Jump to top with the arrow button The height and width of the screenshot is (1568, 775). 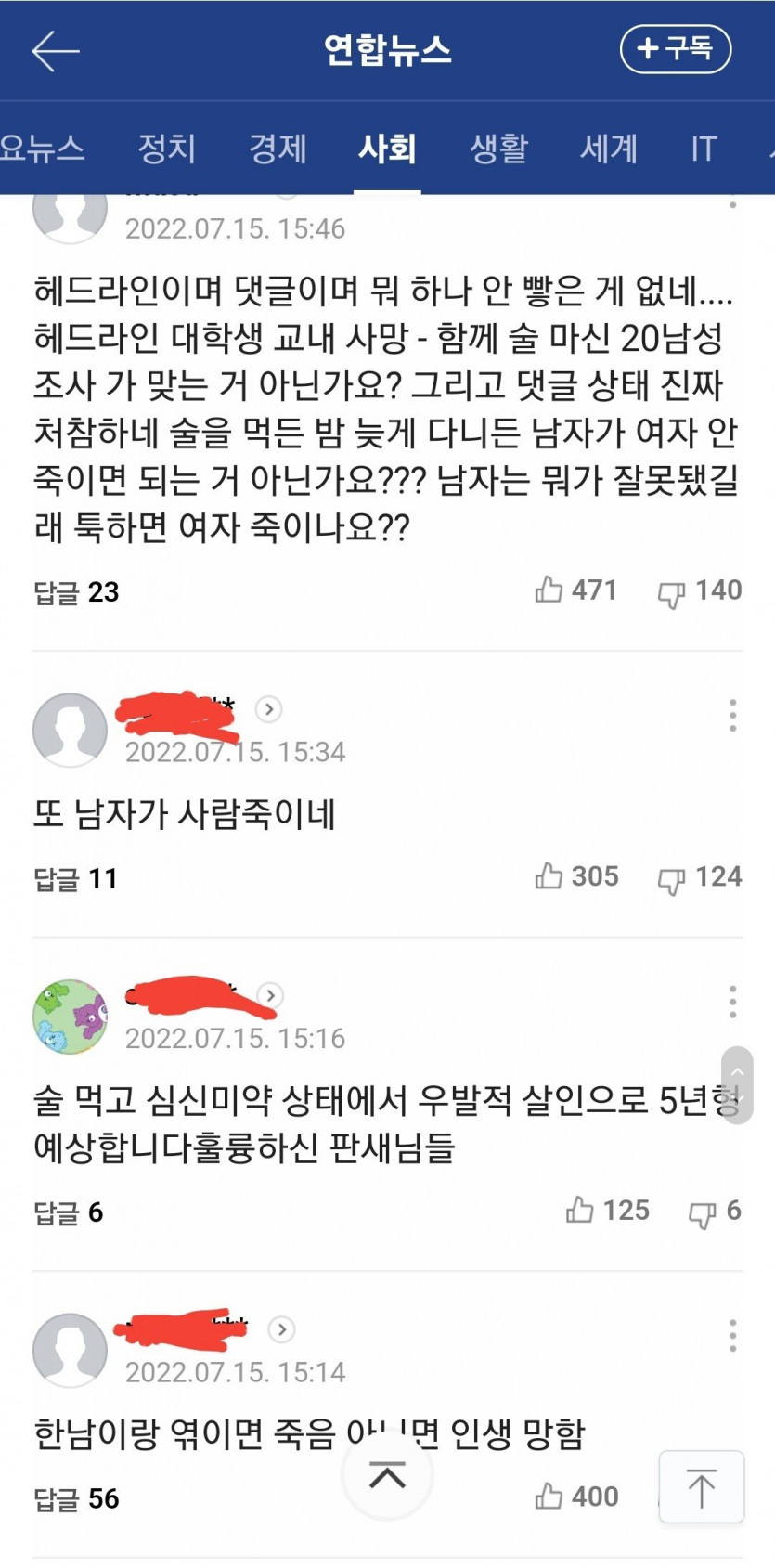point(701,1488)
